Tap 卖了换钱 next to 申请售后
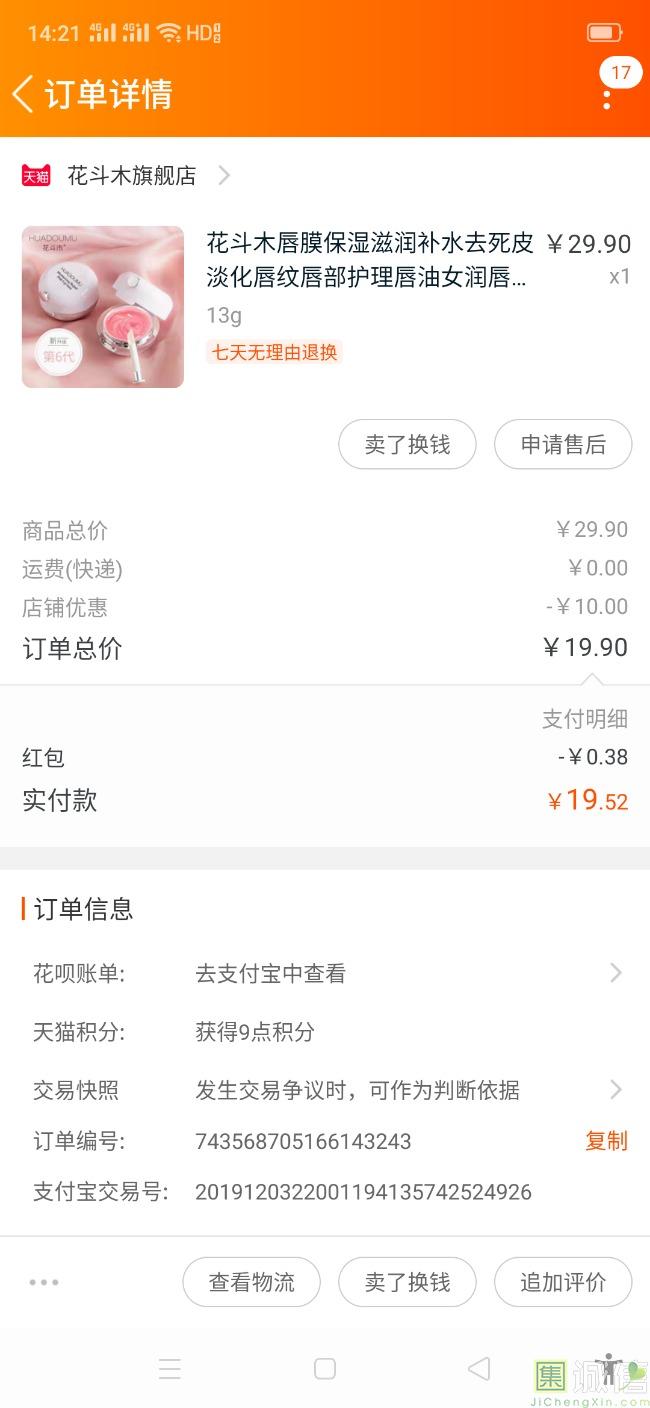Viewport: 650px width, 1408px height. click(x=407, y=444)
